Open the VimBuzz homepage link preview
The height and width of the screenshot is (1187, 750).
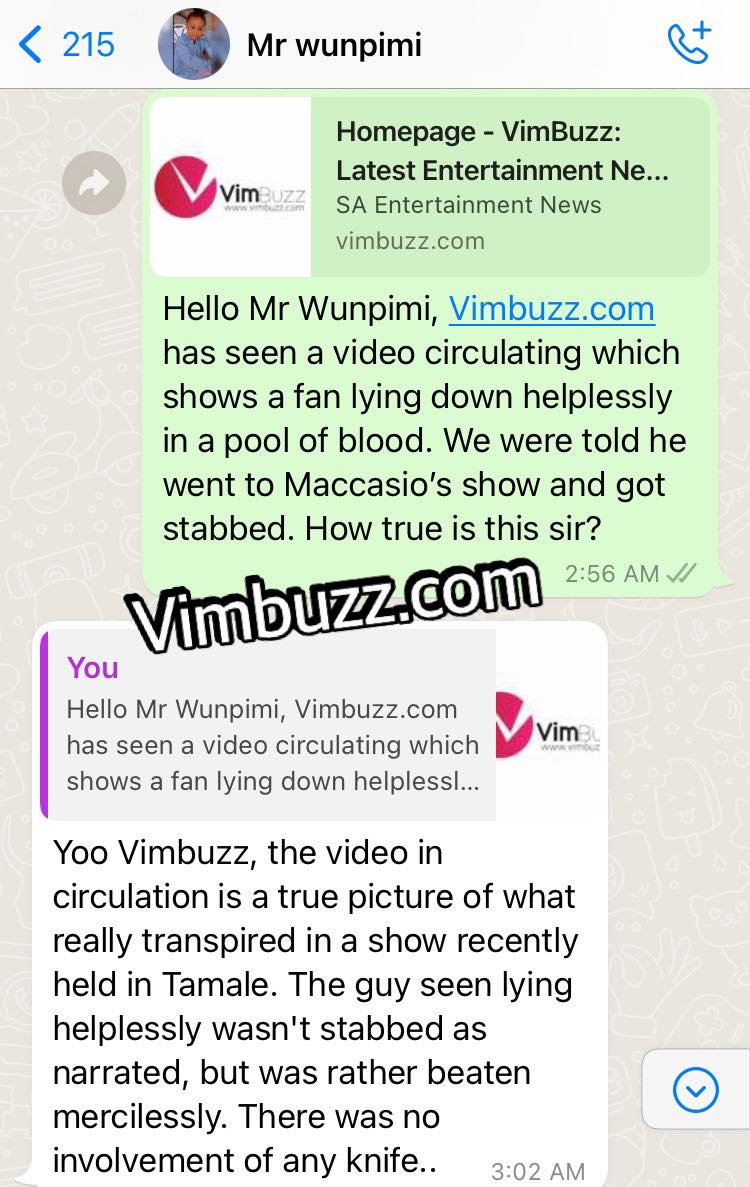(430, 187)
